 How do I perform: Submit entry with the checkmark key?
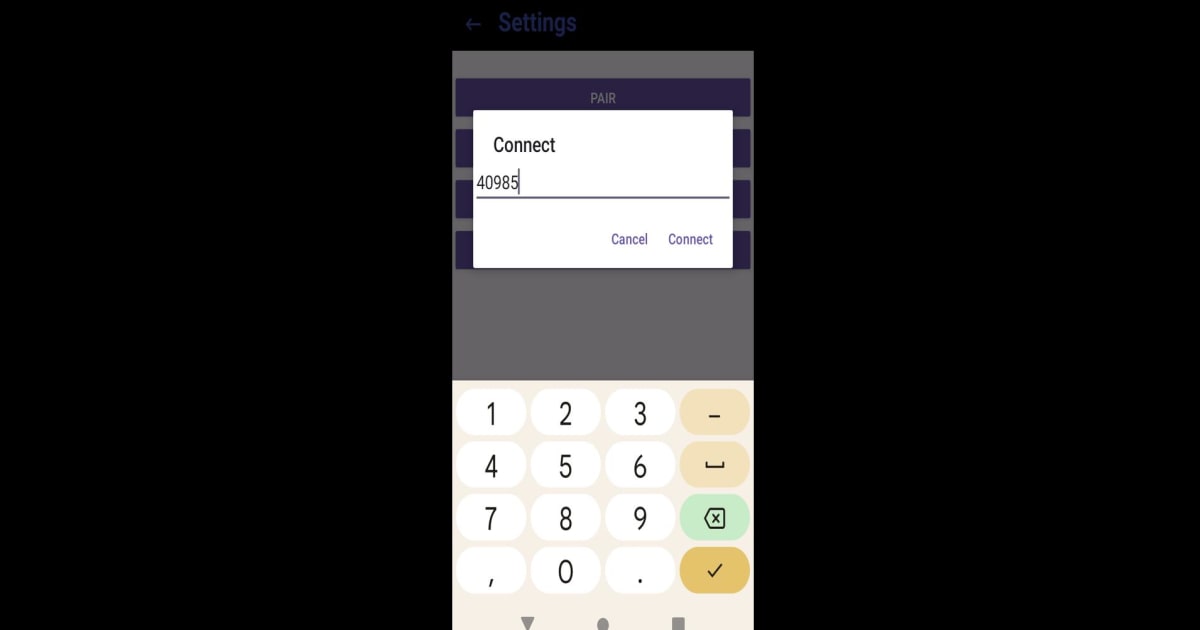pos(714,571)
